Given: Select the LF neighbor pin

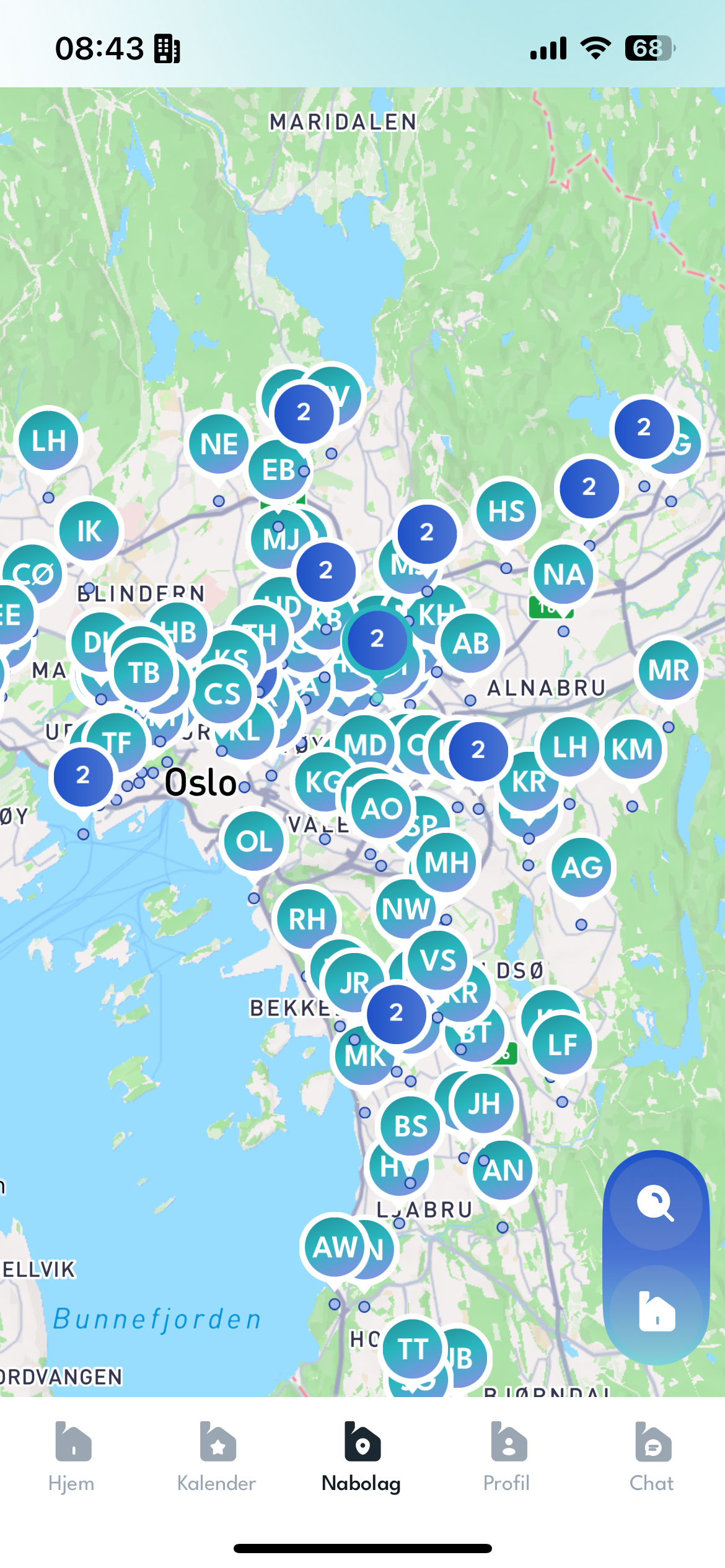Looking at the screenshot, I should pyautogui.click(x=562, y=1045).
